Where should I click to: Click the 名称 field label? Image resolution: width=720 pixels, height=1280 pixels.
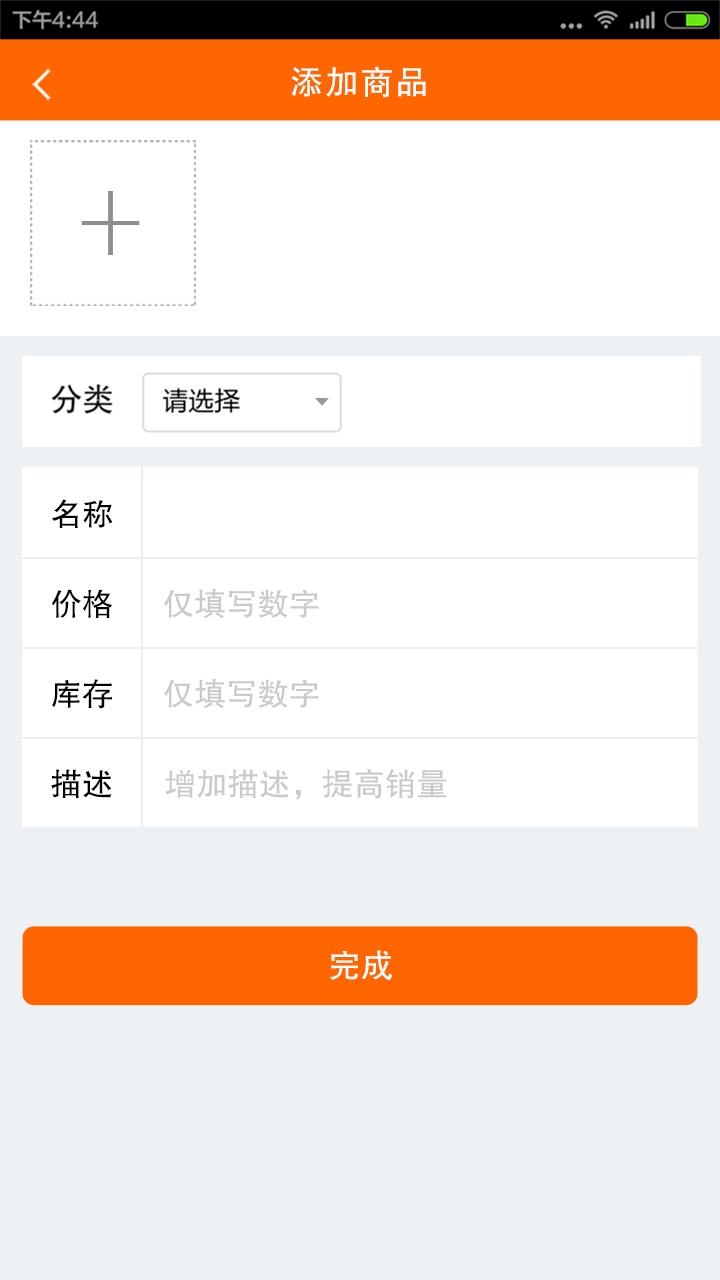(x=80, y=512)
